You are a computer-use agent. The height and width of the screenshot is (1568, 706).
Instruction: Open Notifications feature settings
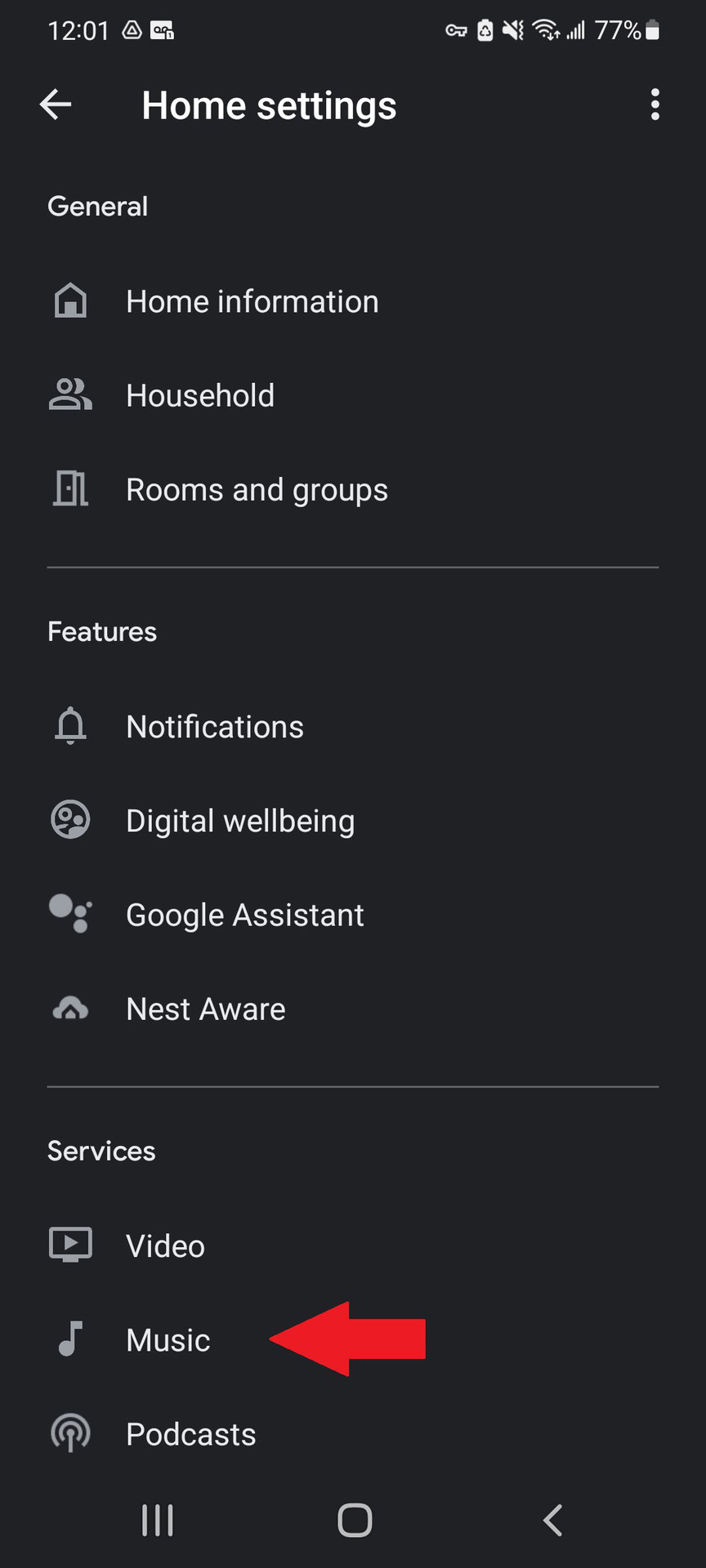click(x=214, y=726)
